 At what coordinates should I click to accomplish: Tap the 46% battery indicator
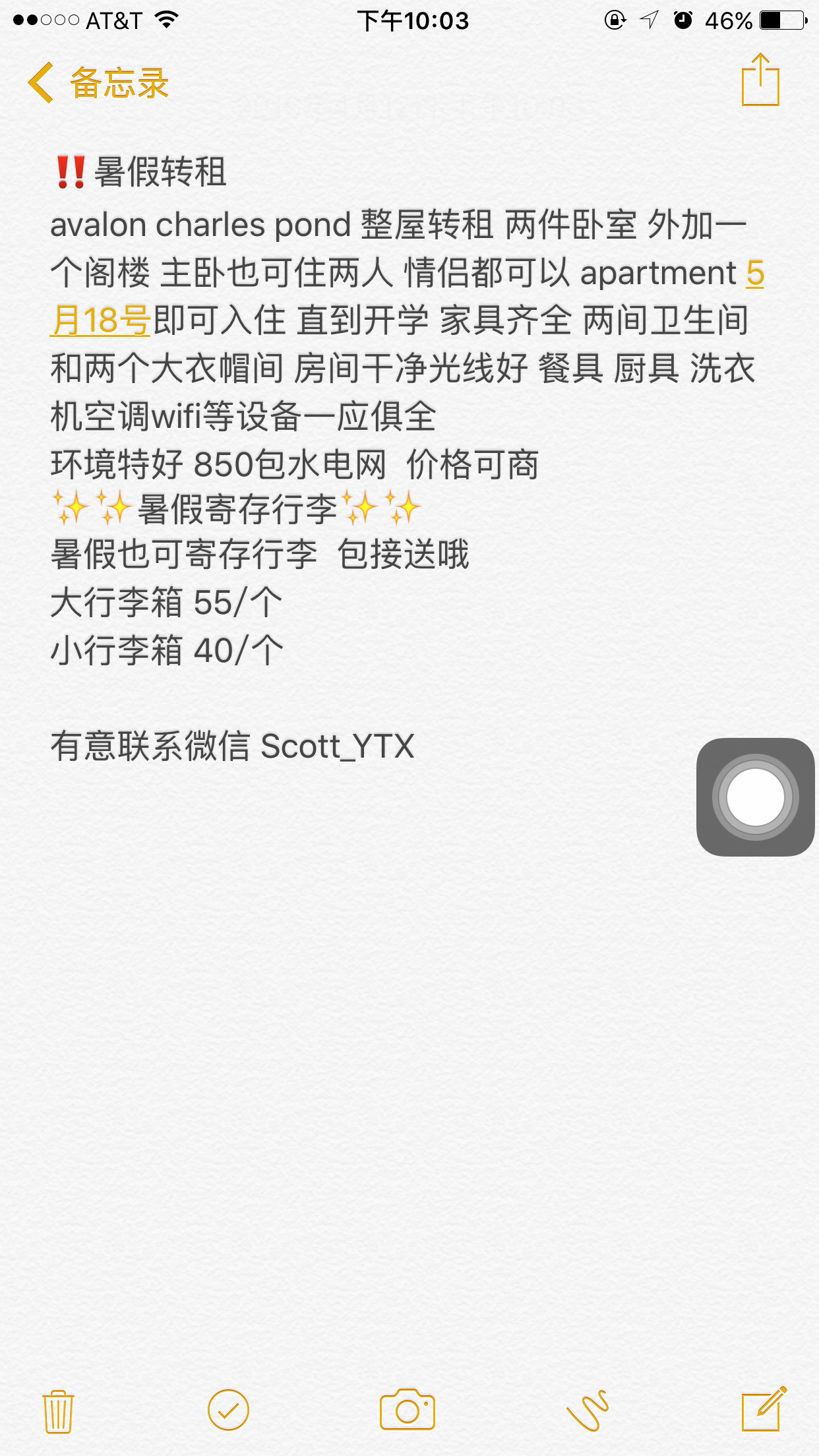coord(727,20)
